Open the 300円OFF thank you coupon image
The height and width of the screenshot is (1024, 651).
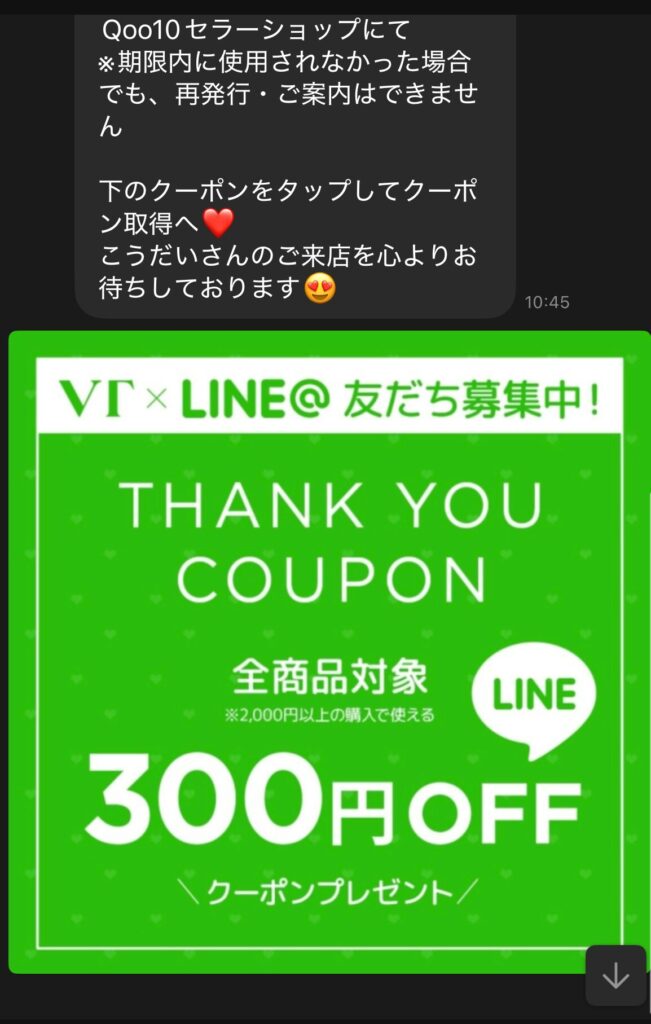coord(329,650)
